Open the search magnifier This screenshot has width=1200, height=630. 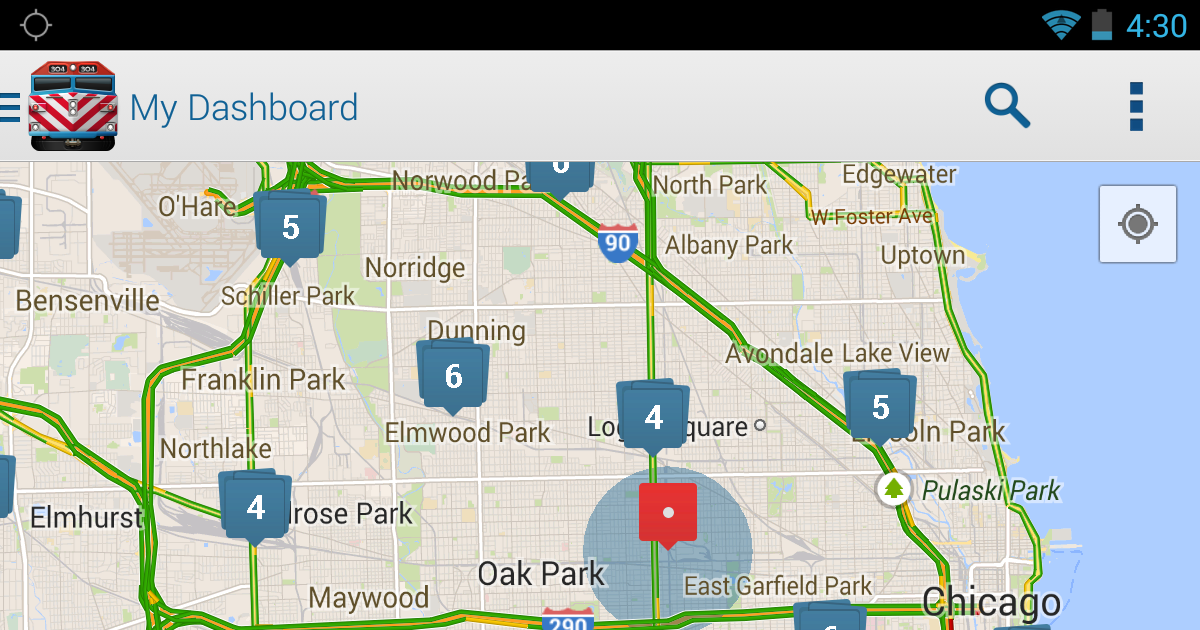[x=1007, y=105]
